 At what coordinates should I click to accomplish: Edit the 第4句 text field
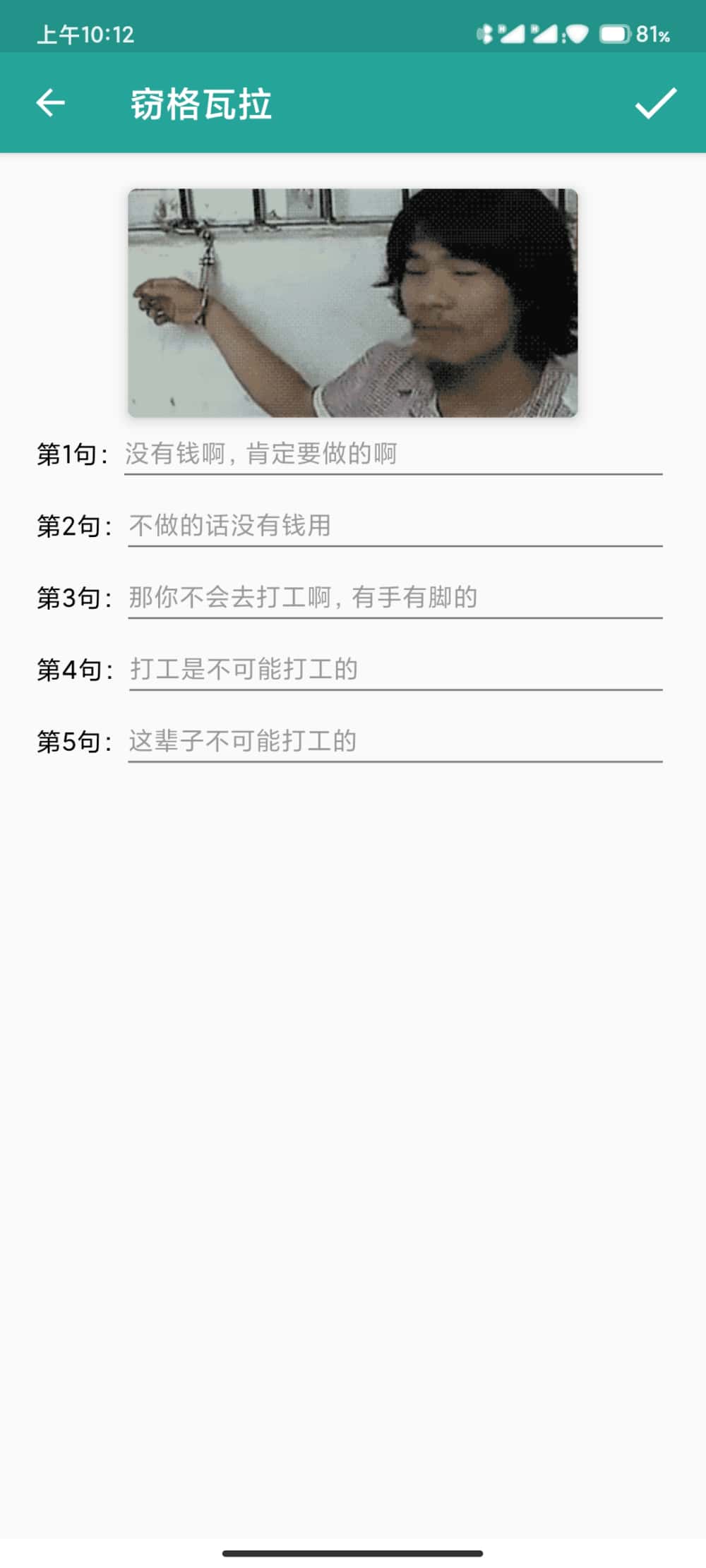394,669
